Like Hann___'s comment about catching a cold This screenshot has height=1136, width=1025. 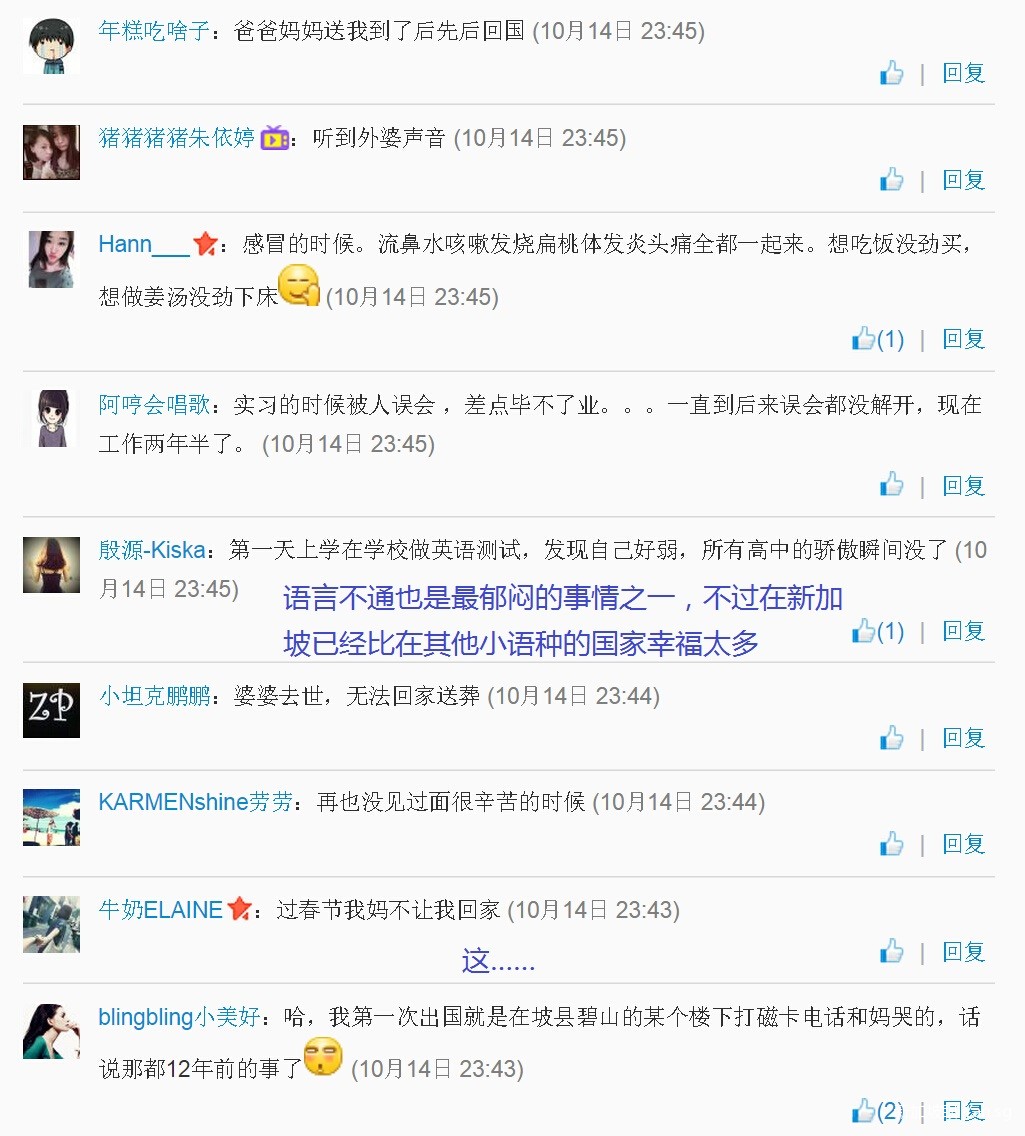[x=864, y=339]
